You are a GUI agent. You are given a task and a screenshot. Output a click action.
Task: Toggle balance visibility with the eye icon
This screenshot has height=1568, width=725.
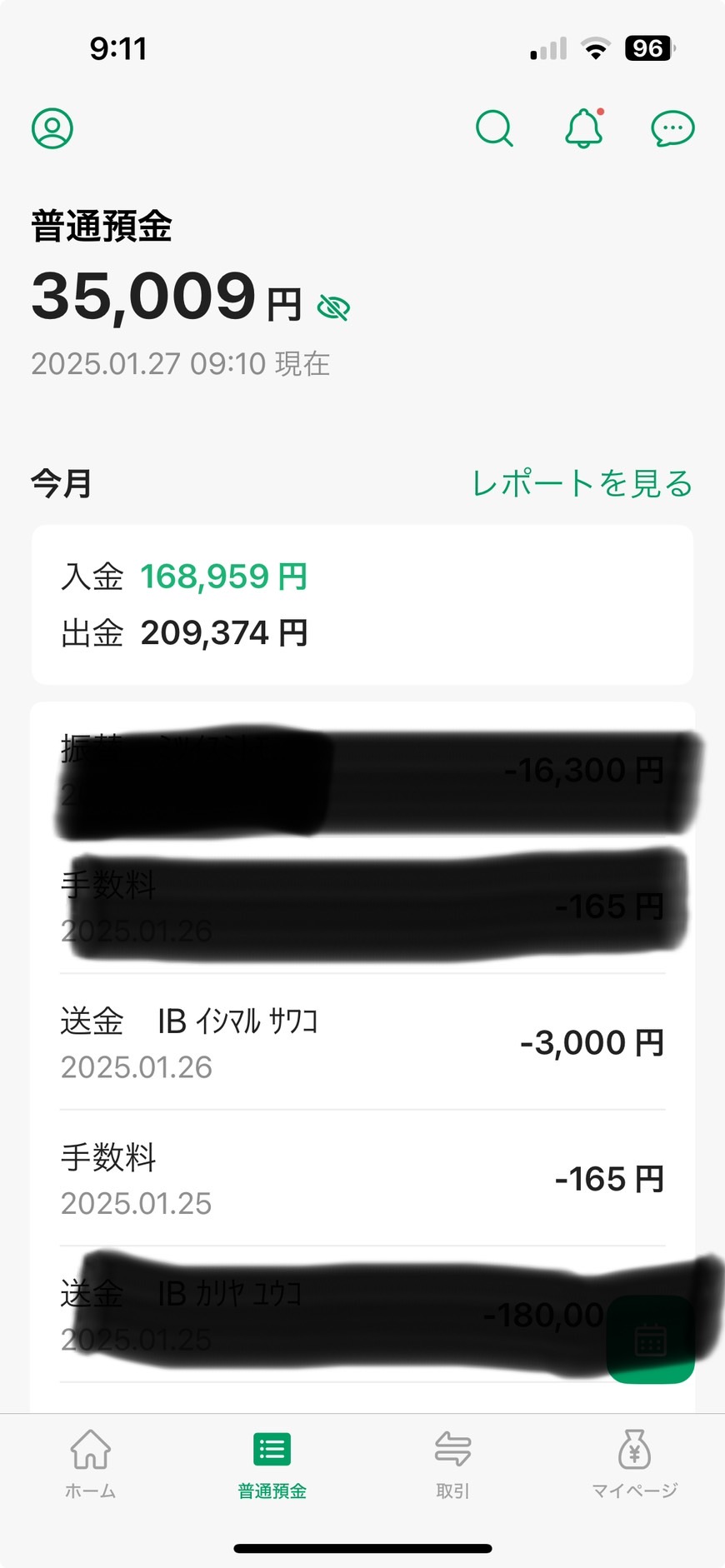(333, 307)
